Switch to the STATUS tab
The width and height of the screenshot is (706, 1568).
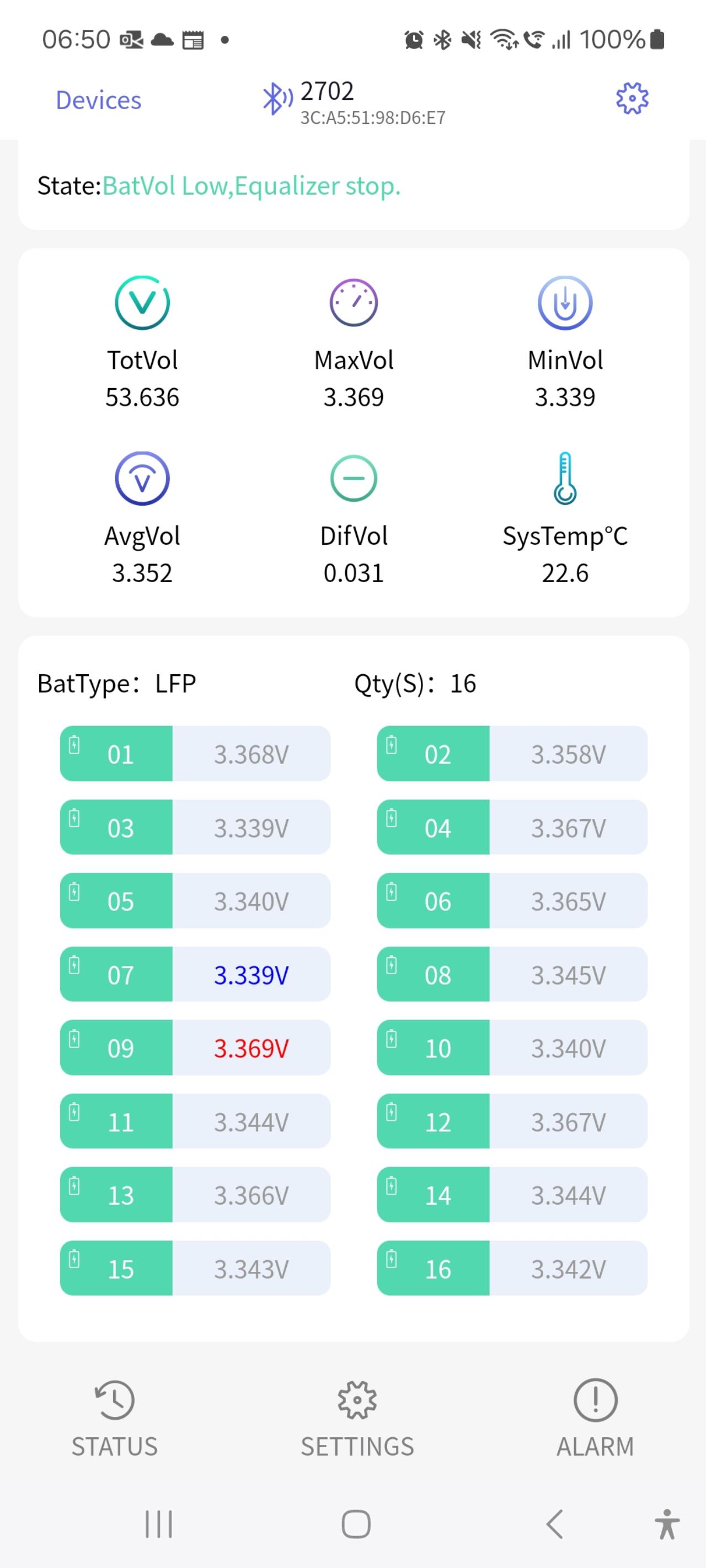click(115, 1419)
